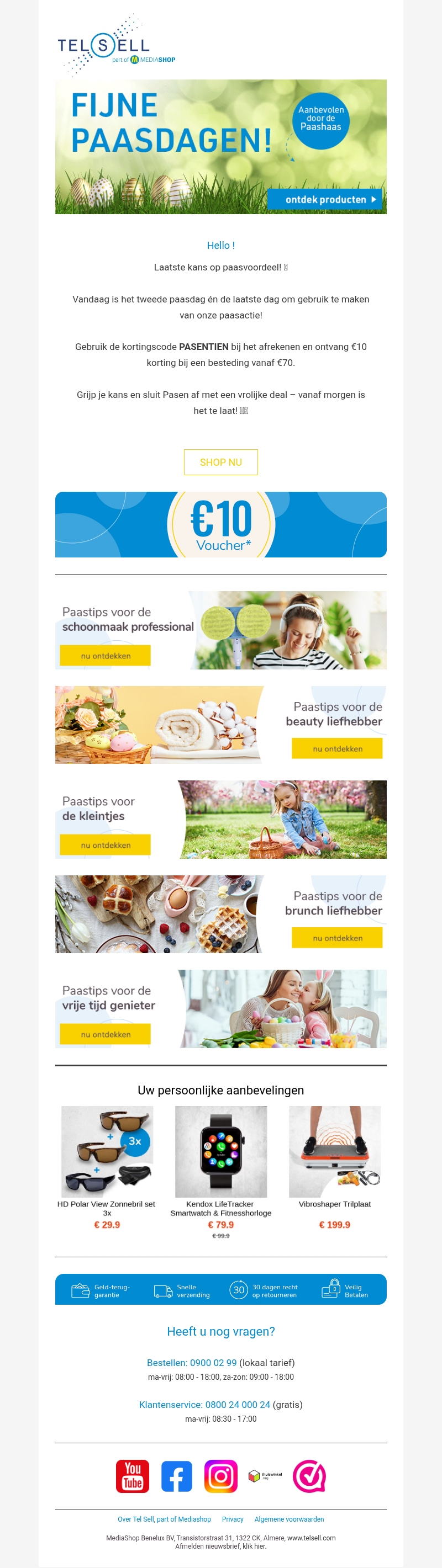View Kendox LifeTracker Smartwatch product

pos(220,1152)
